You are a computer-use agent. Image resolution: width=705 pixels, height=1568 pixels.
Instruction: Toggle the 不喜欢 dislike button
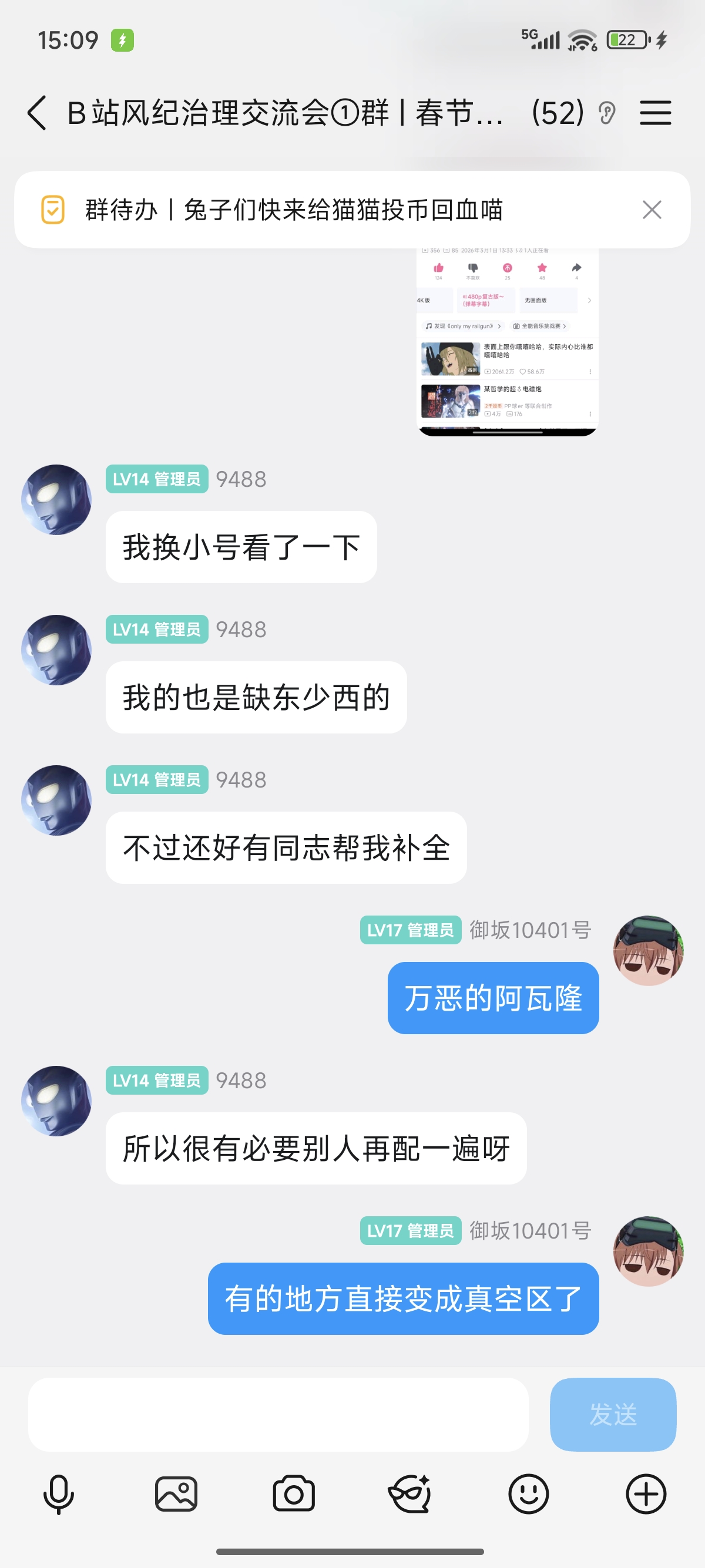(474, 268)
